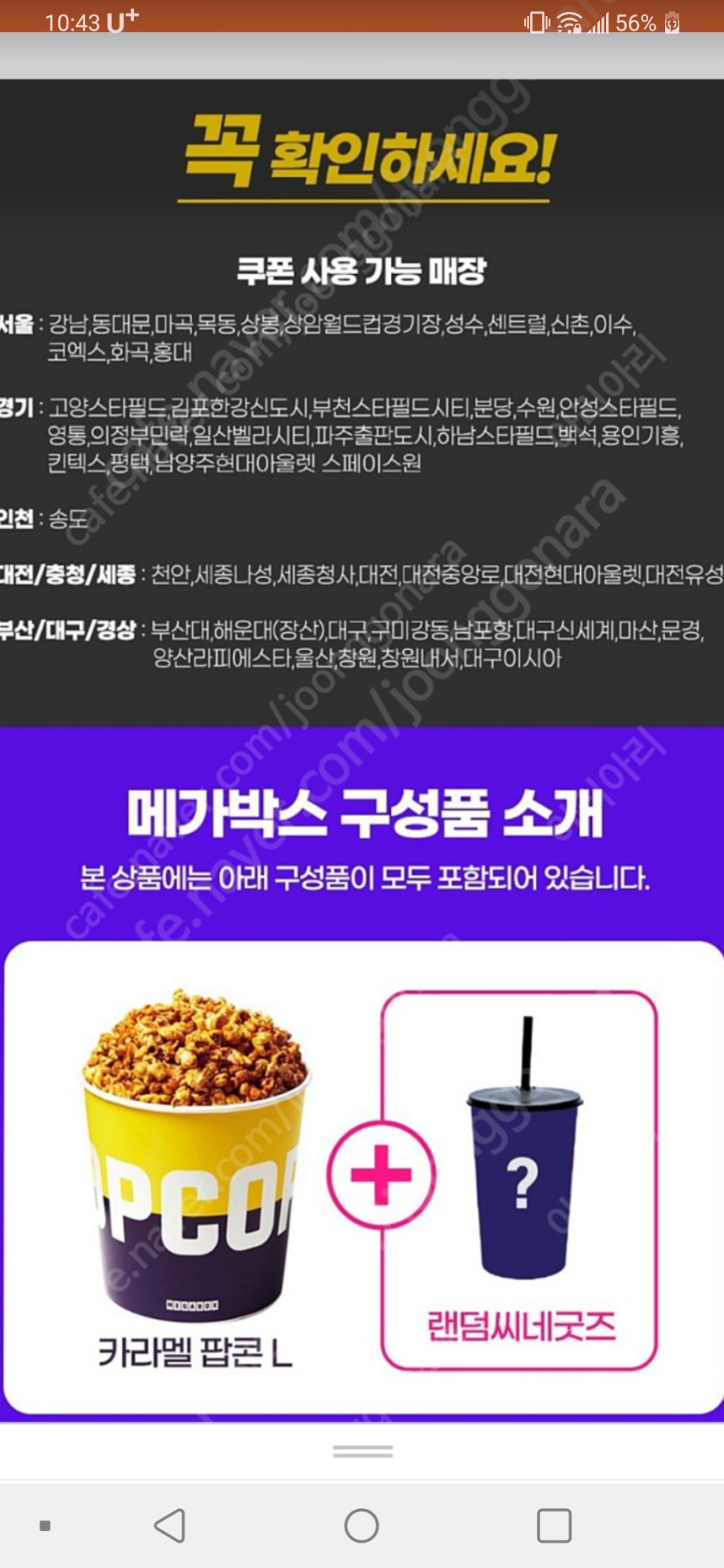Screen dimensions: 724x1568
Task: Tap the Android home circle icon
Action: pyautogui.click(x=362, y=1525)
